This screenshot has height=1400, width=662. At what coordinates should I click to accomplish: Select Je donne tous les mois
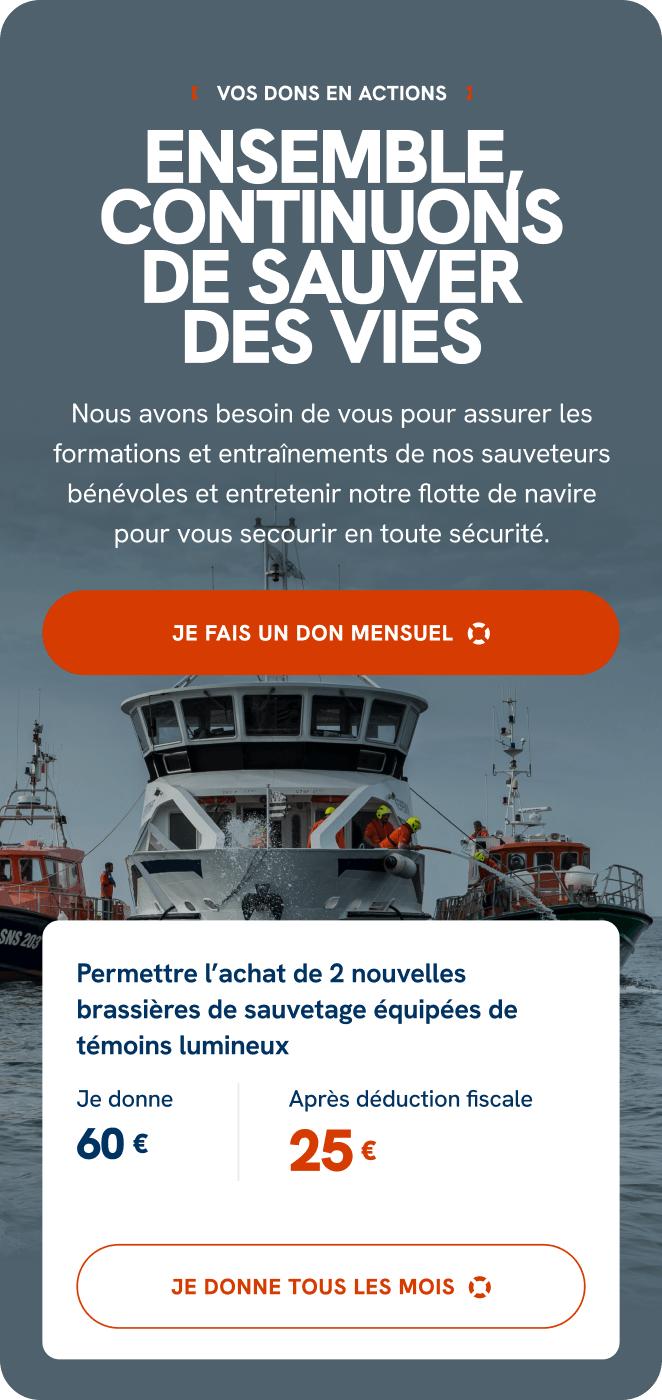click(330, 1286)
